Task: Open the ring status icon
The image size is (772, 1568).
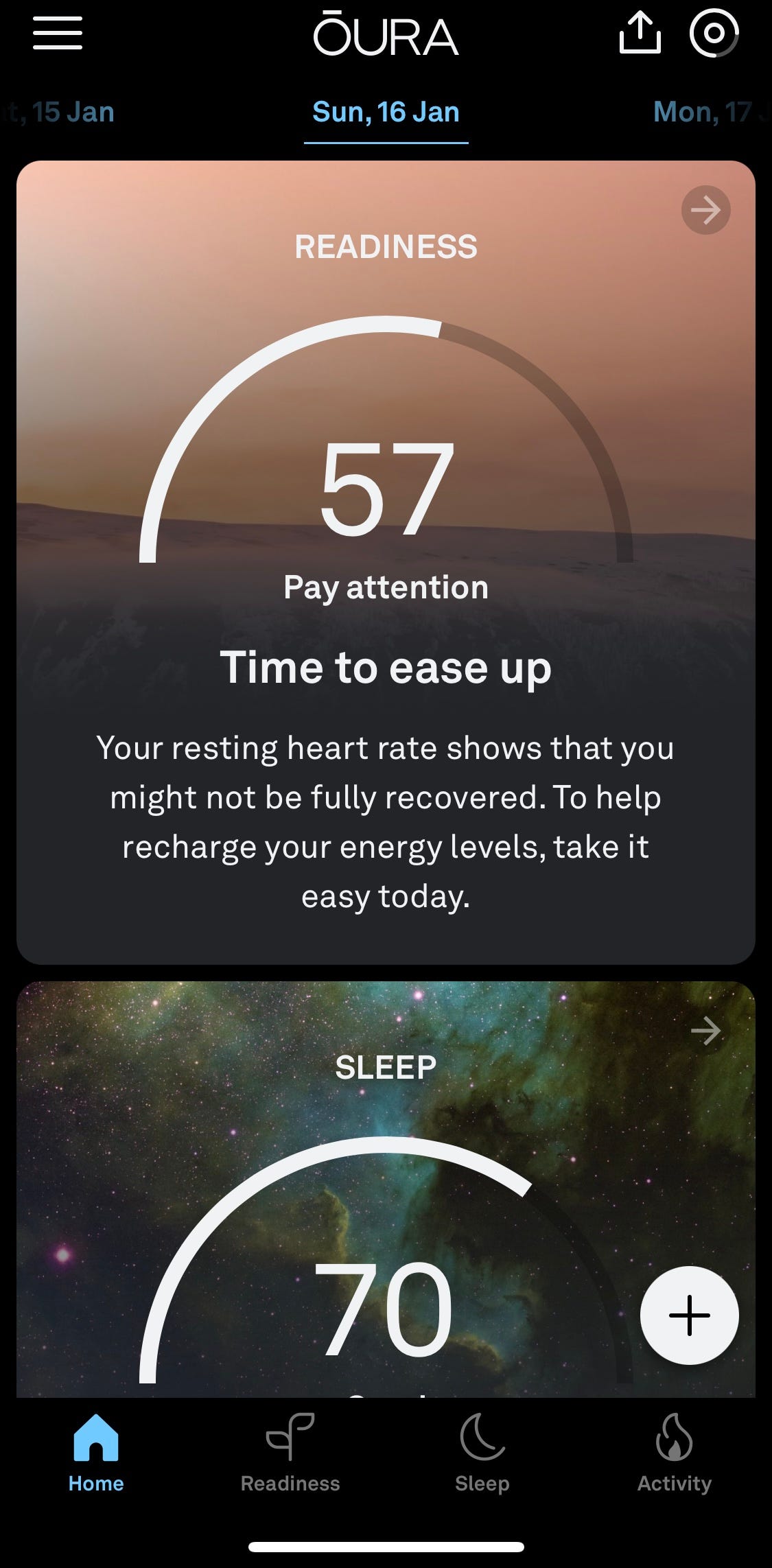Action: click(x=714, y=33)
